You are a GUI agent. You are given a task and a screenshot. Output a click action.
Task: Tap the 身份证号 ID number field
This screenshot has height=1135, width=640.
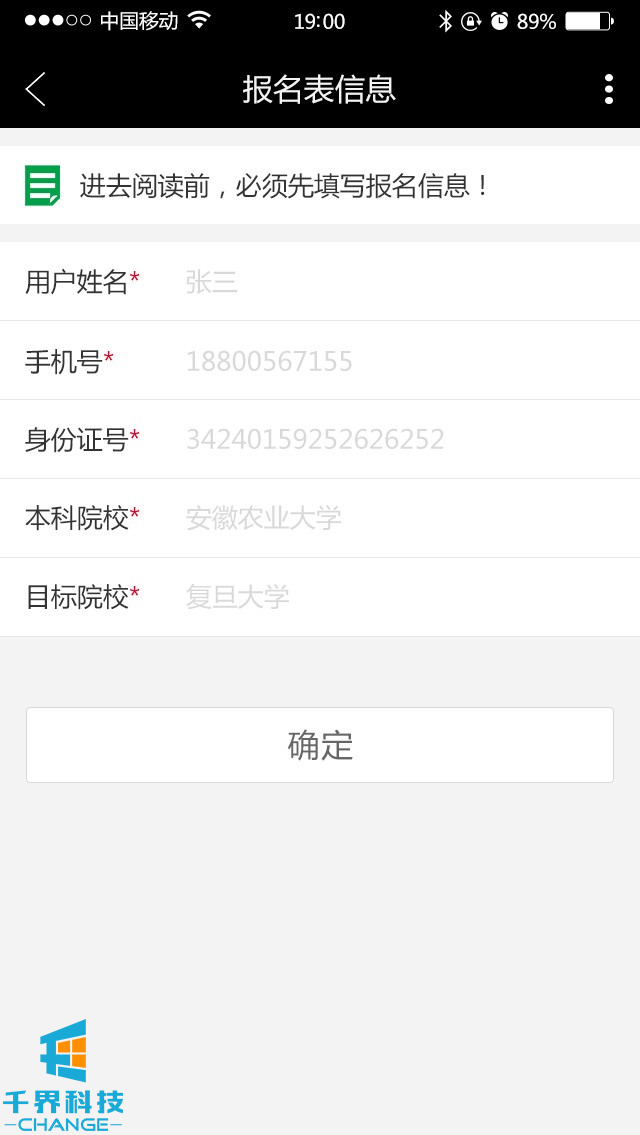[x=400, y=440]
